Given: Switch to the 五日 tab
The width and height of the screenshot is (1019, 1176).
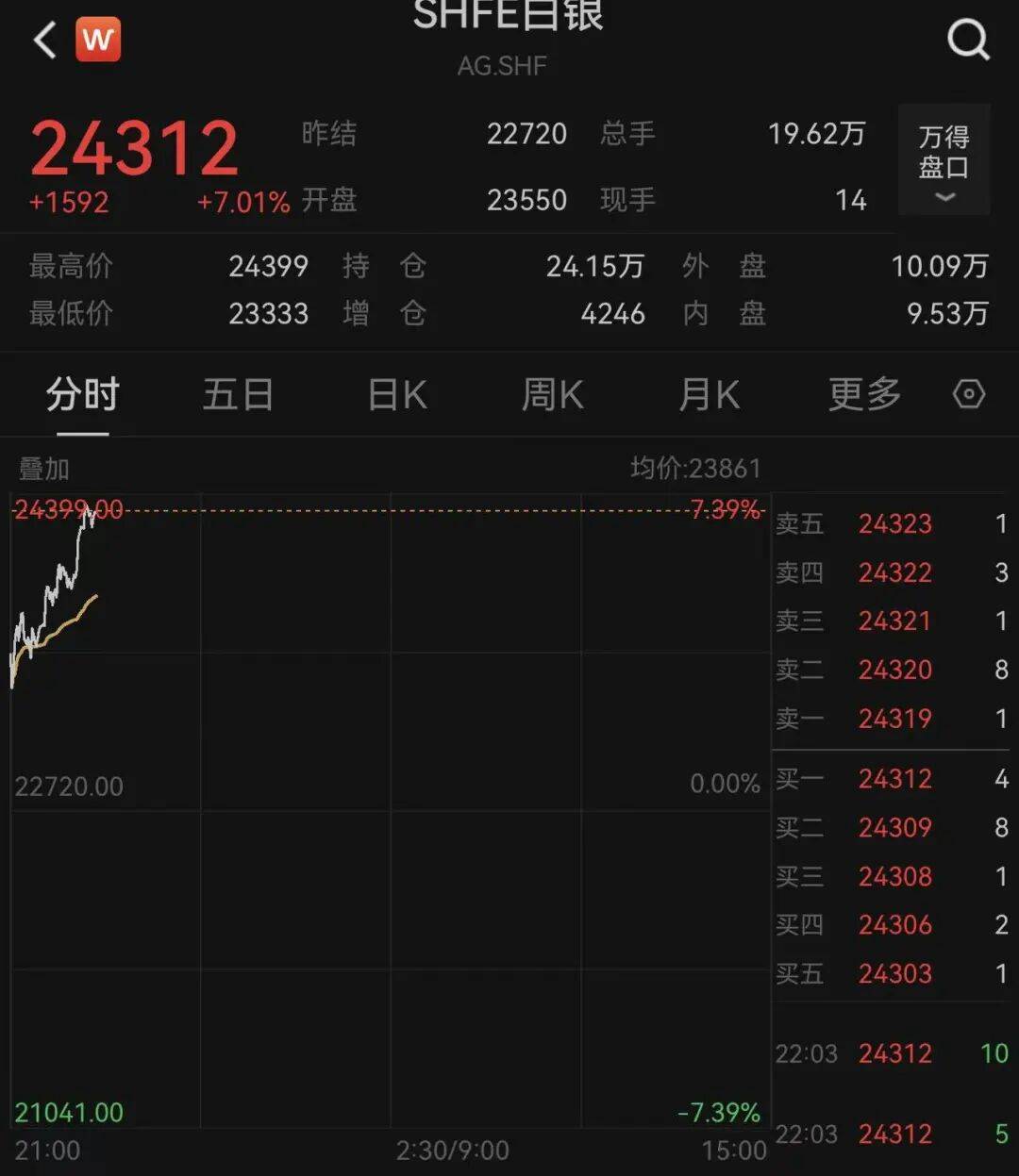Looking at the screenshot, I should click(238, 394).
